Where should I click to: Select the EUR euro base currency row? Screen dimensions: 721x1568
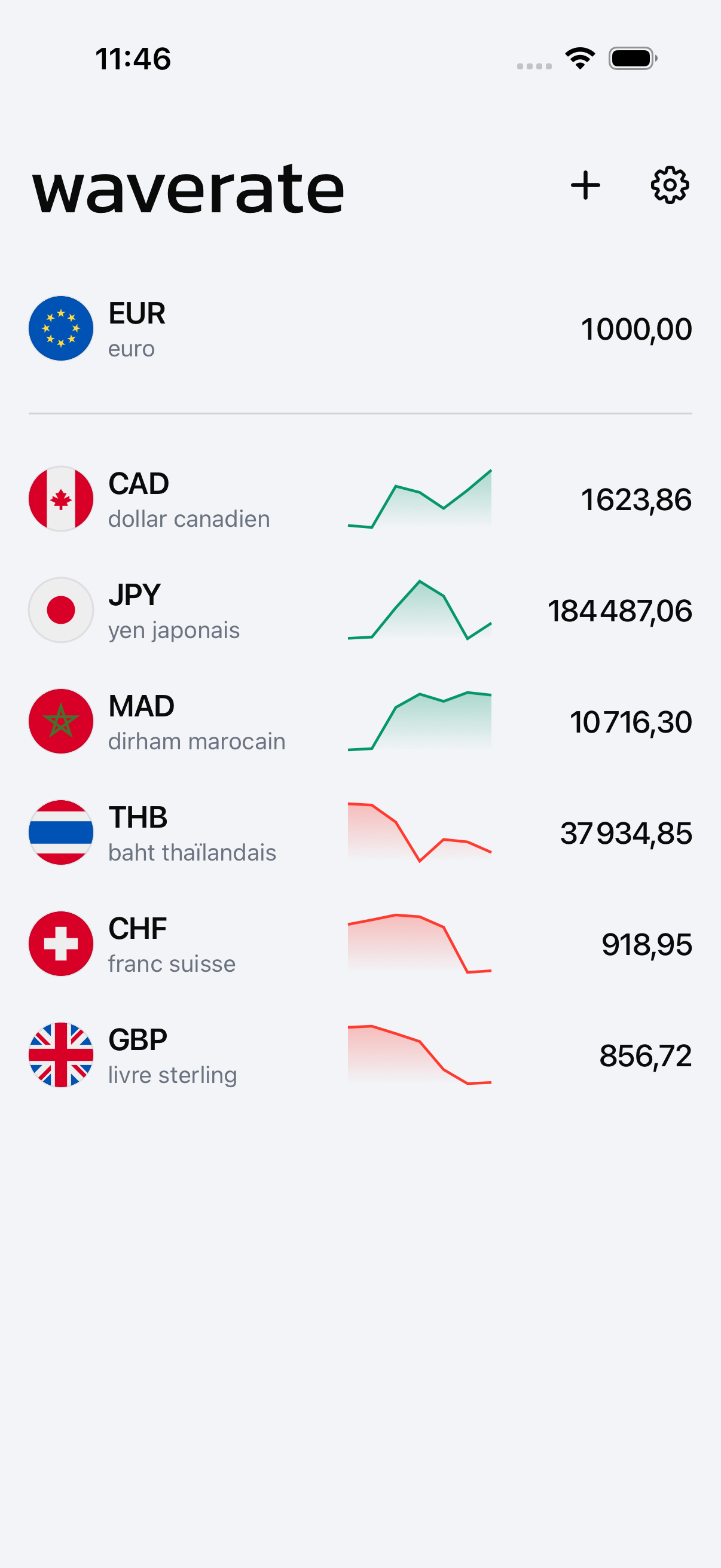360,329
